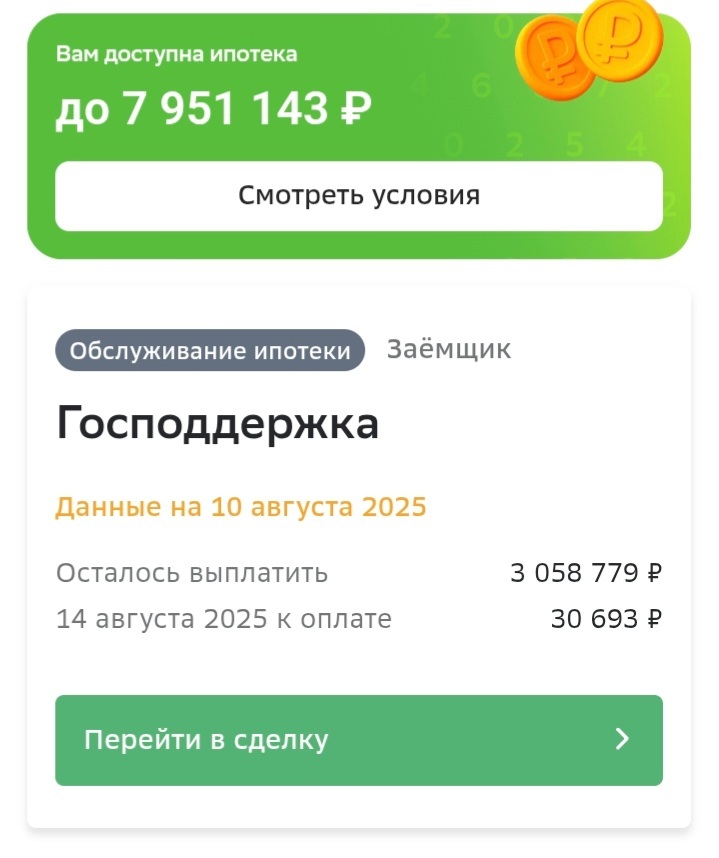
Task: Tap the Смотреть условия button
Action: pyautogui.click(x=358, y=196)
